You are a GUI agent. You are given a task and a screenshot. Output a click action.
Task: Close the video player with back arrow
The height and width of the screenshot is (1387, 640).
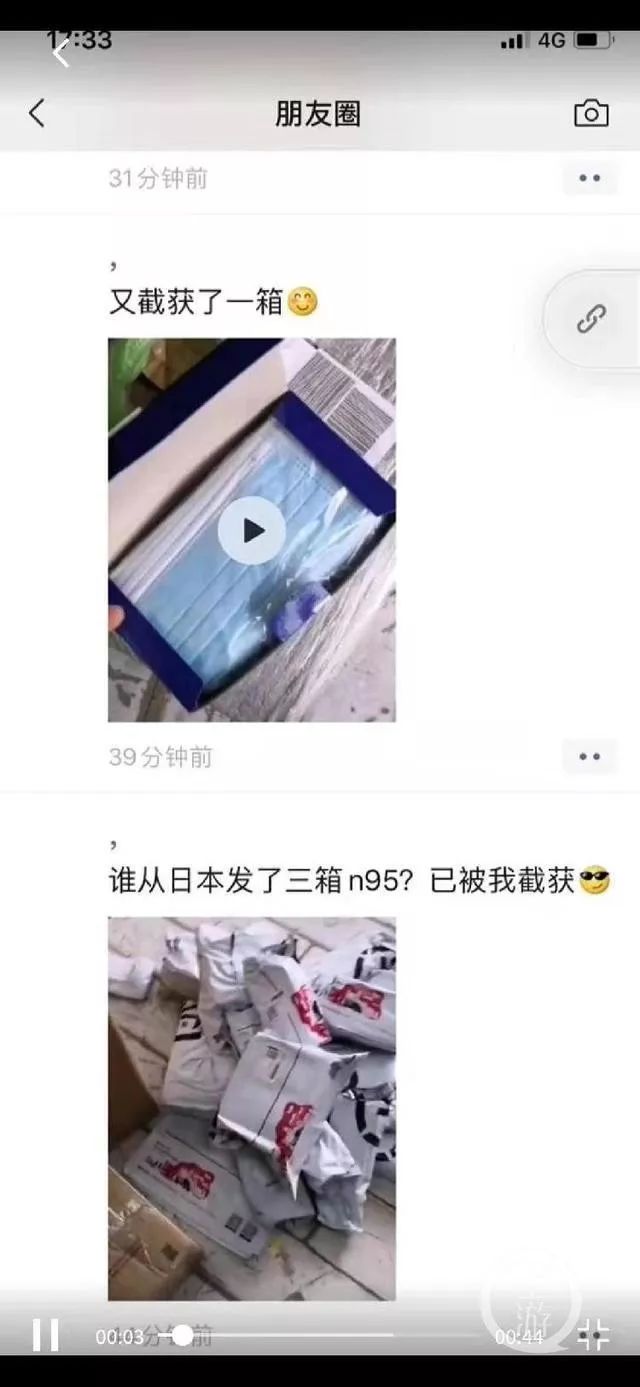click(62, 52)
